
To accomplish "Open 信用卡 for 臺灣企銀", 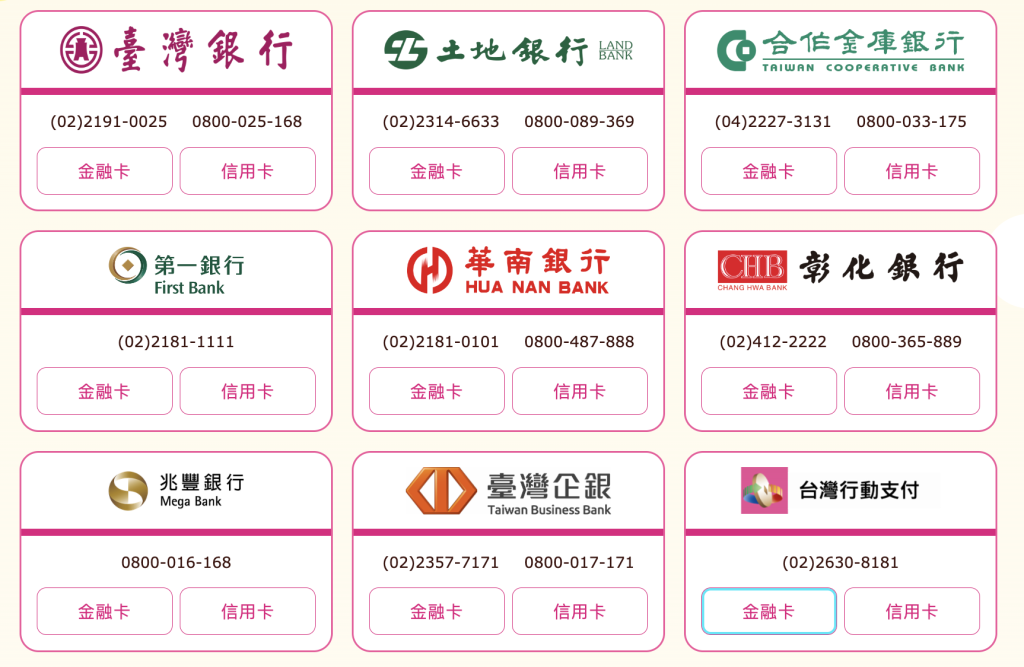I will tap(579, 611).
